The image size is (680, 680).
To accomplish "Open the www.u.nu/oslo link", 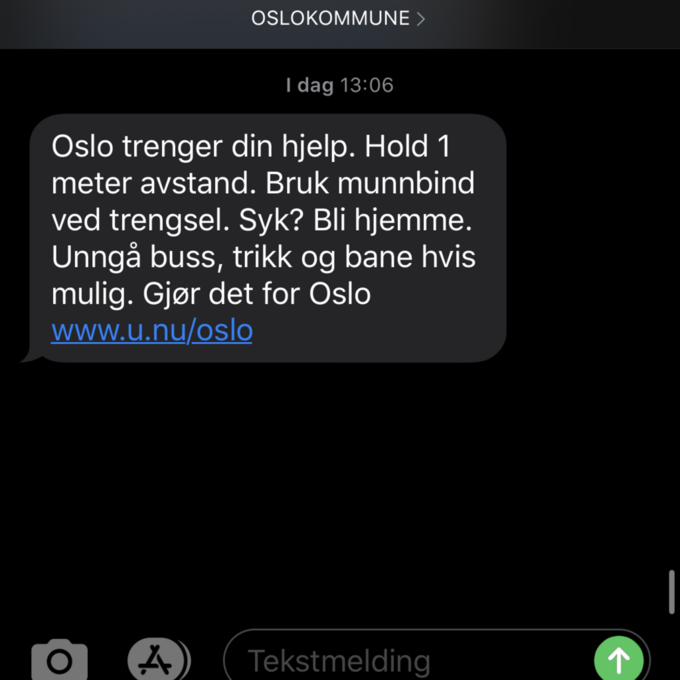I will tap(151, 330).
